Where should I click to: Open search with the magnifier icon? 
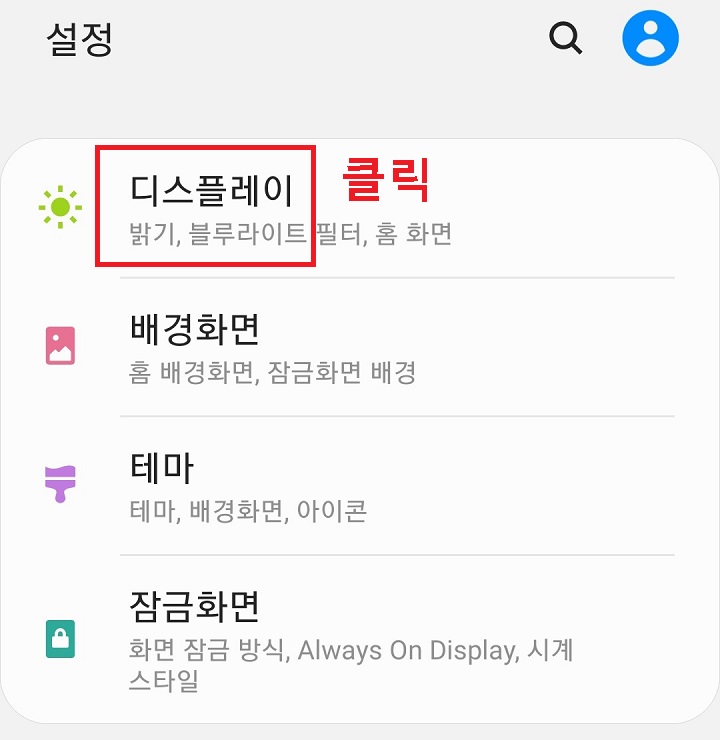tap(565, 38)
